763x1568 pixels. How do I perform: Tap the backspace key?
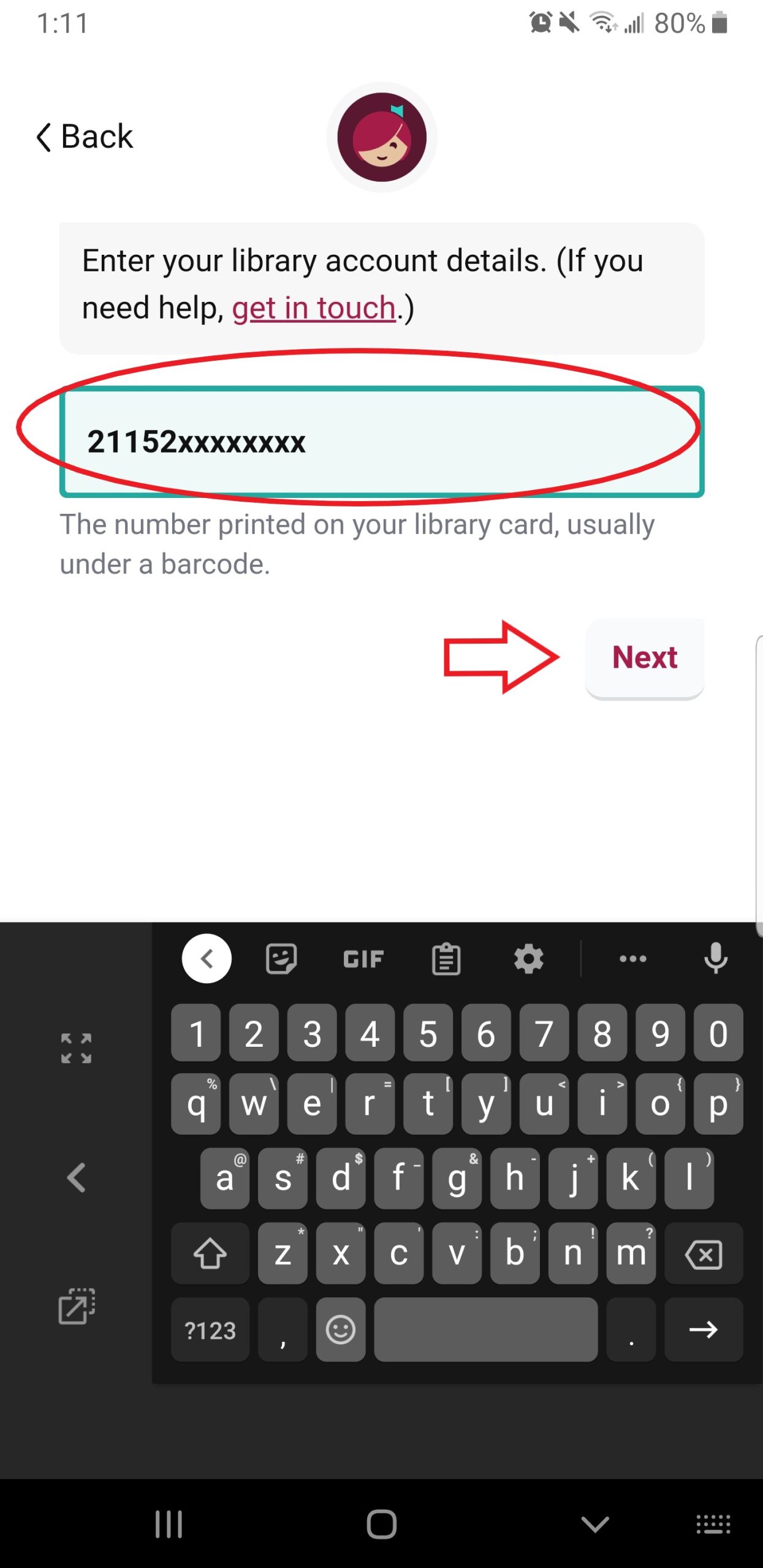pos(704,1254)
